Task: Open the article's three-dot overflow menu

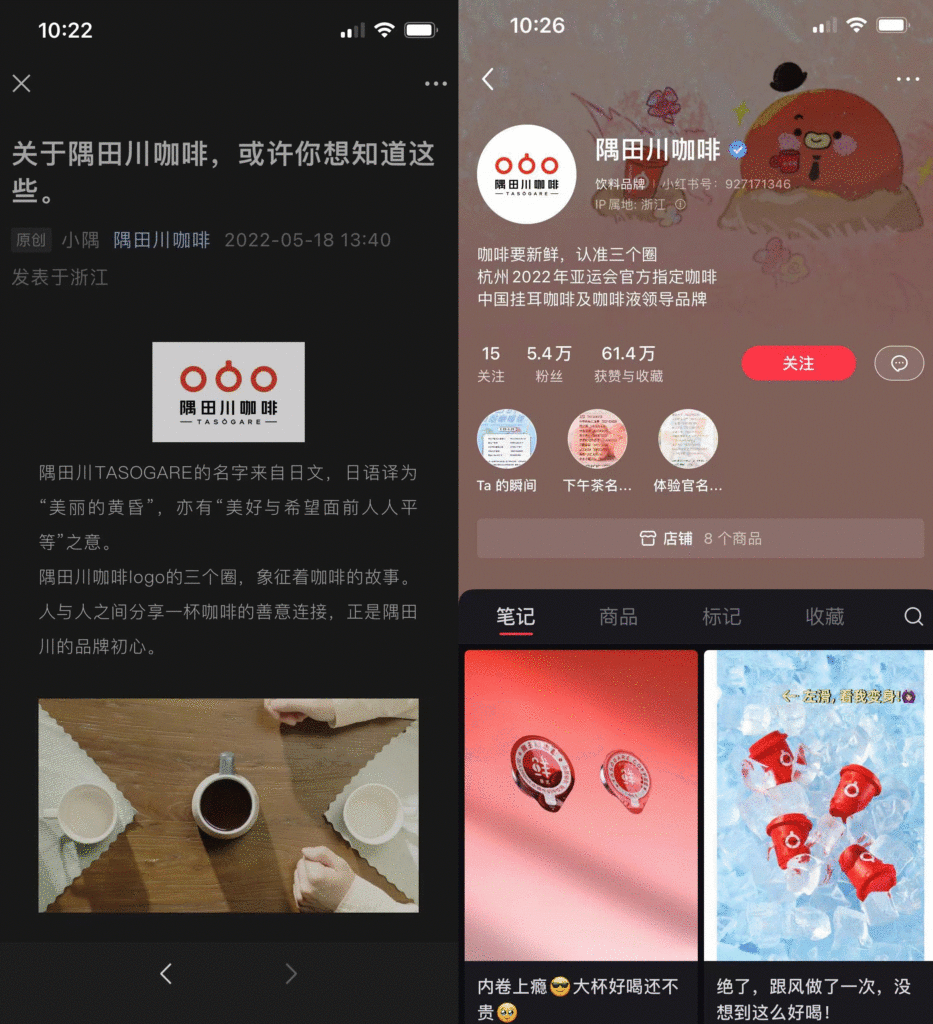Action: (x=436, y=84)
